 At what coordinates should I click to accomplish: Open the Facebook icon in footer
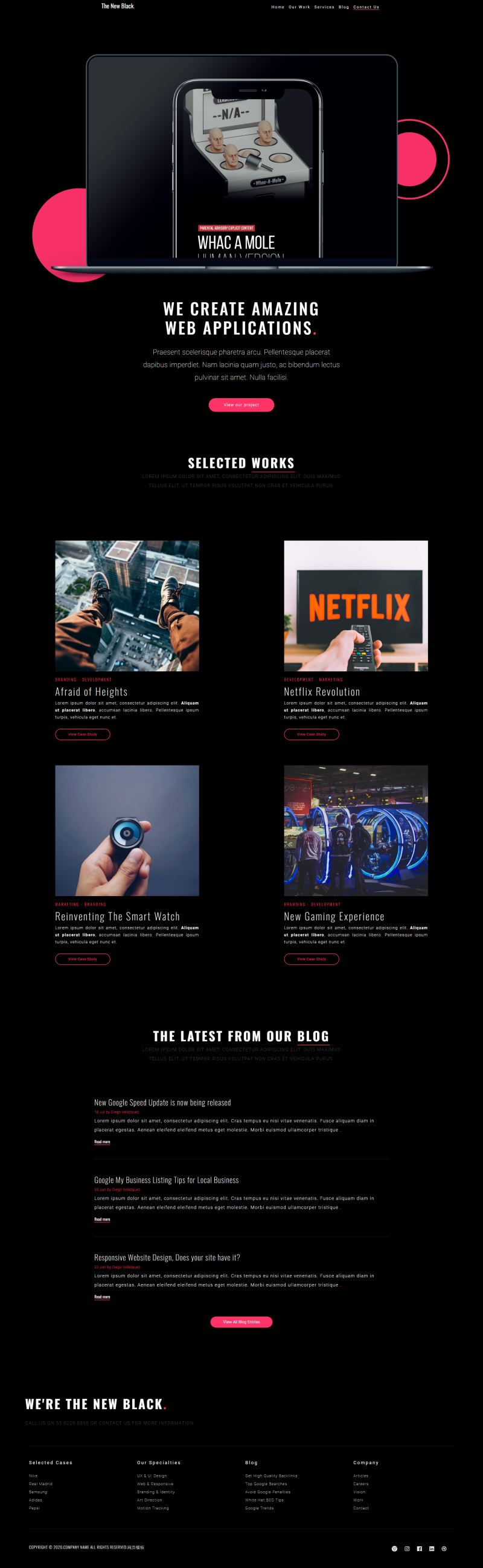pyautogui.click(x=419, y=1549)
